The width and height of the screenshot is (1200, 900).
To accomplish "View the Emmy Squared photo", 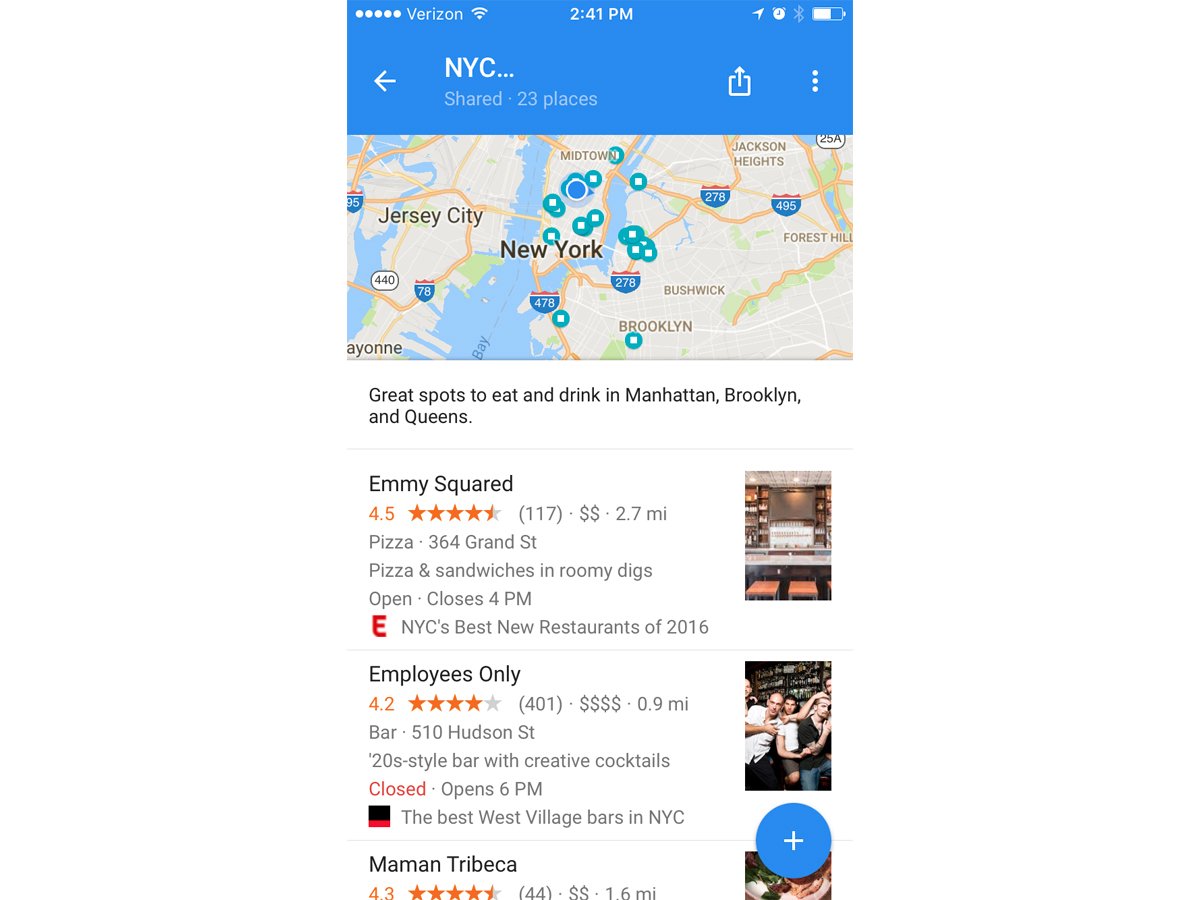I will coord(787,535).
